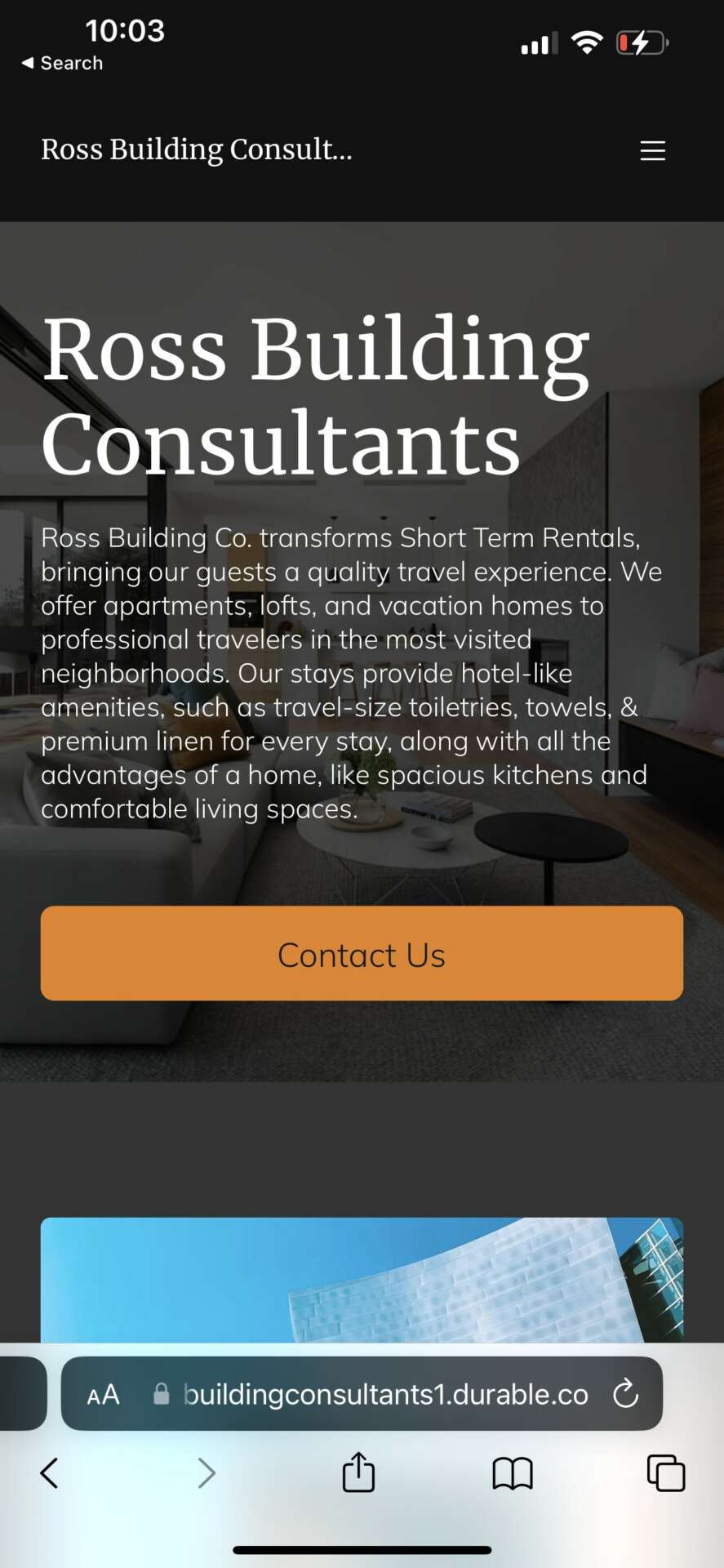Reload the current page

pos(625,1394)
